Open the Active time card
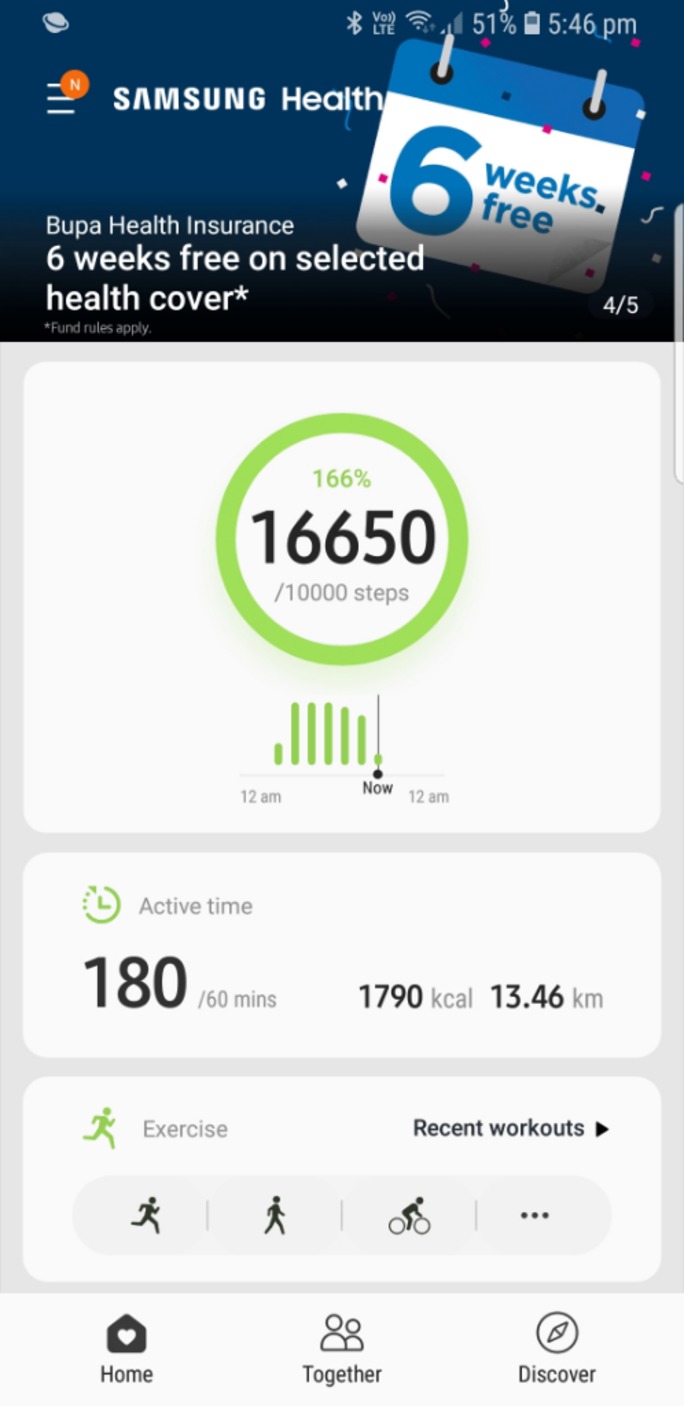This screenshot has height=1406, width=684. click(x=341, y=955)
